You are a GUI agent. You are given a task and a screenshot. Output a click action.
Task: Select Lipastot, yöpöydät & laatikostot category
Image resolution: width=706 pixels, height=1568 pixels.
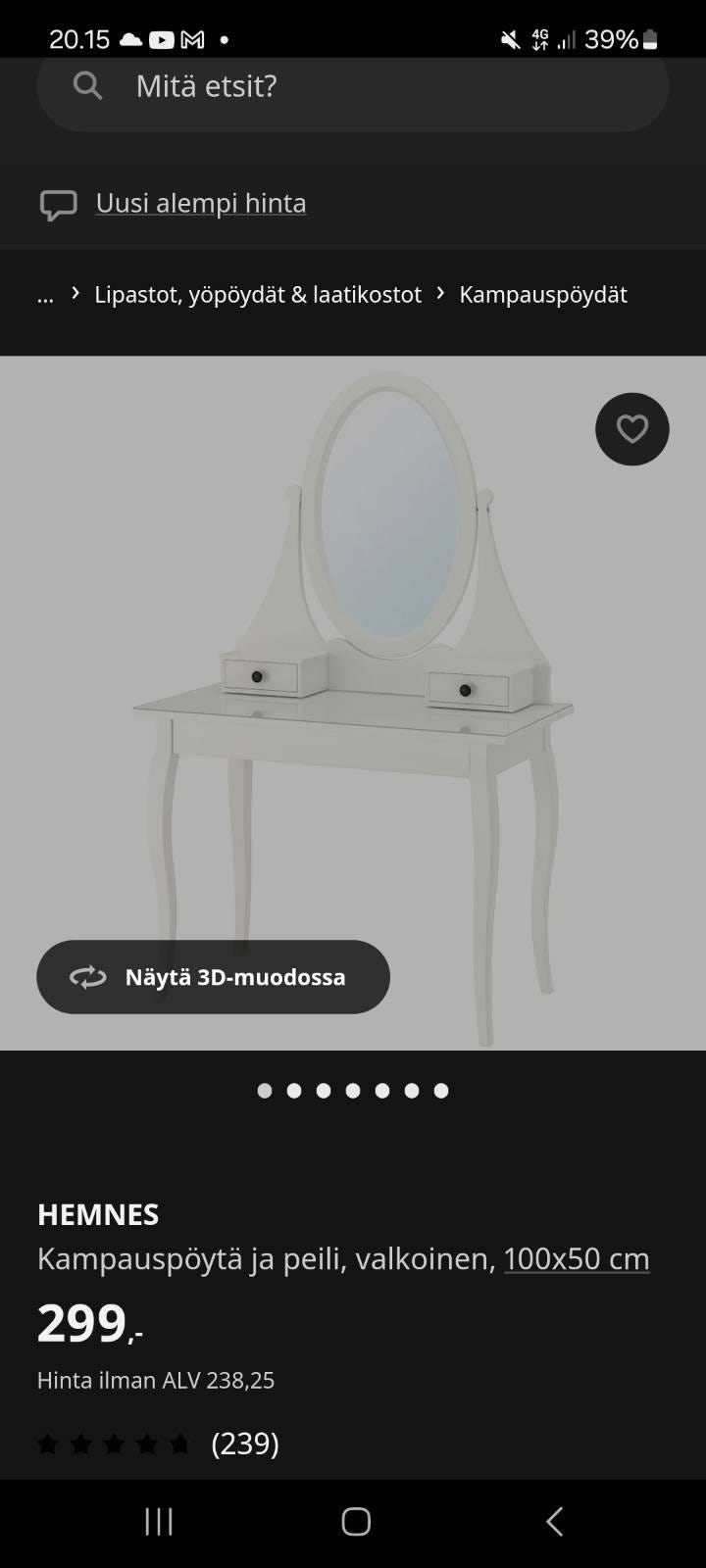click(257, 294)
